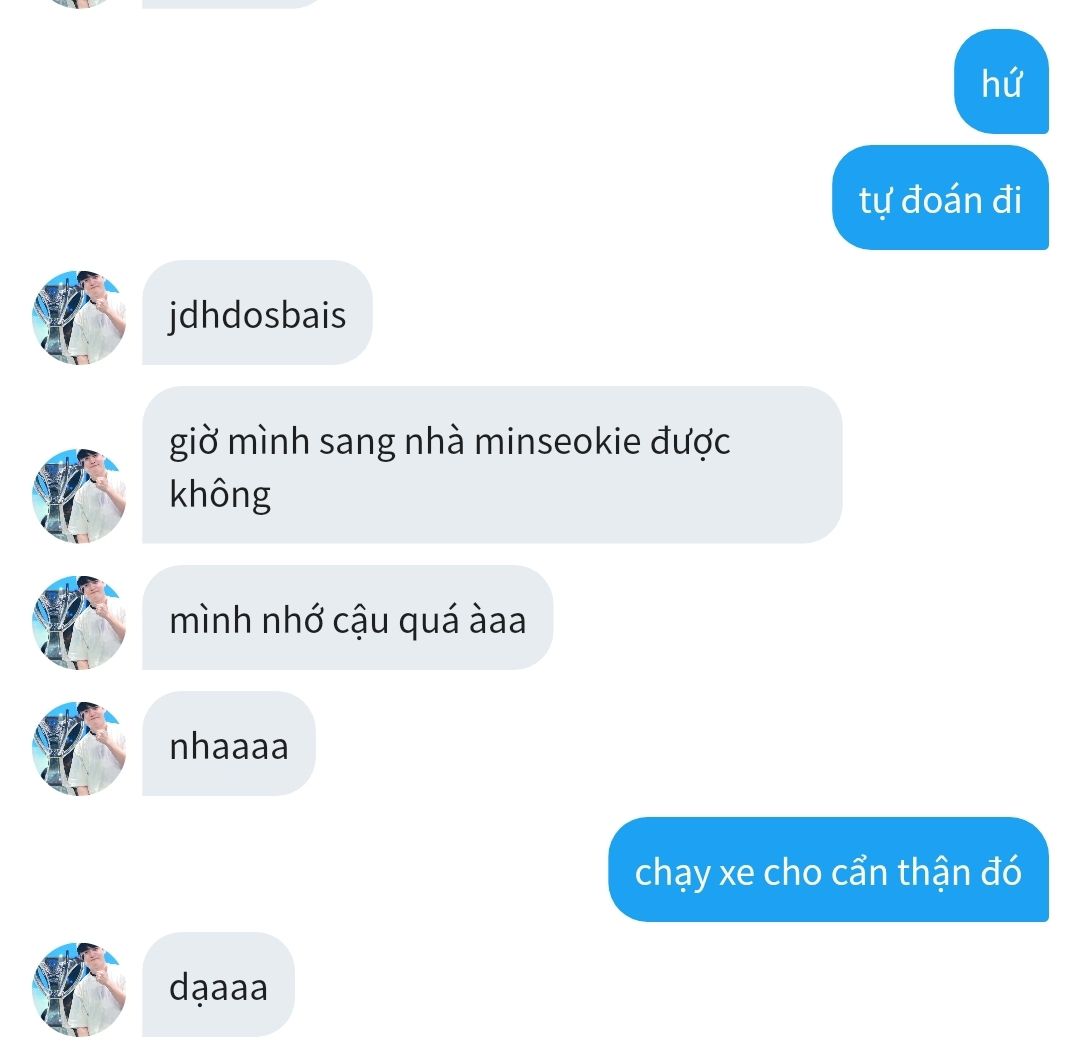Image resolution: width=1080 pixels, height=1058 pixels.
Task: Select the "chạy xe cho cẩn thận đó" message bubble
Action: (x=828, y=870)
